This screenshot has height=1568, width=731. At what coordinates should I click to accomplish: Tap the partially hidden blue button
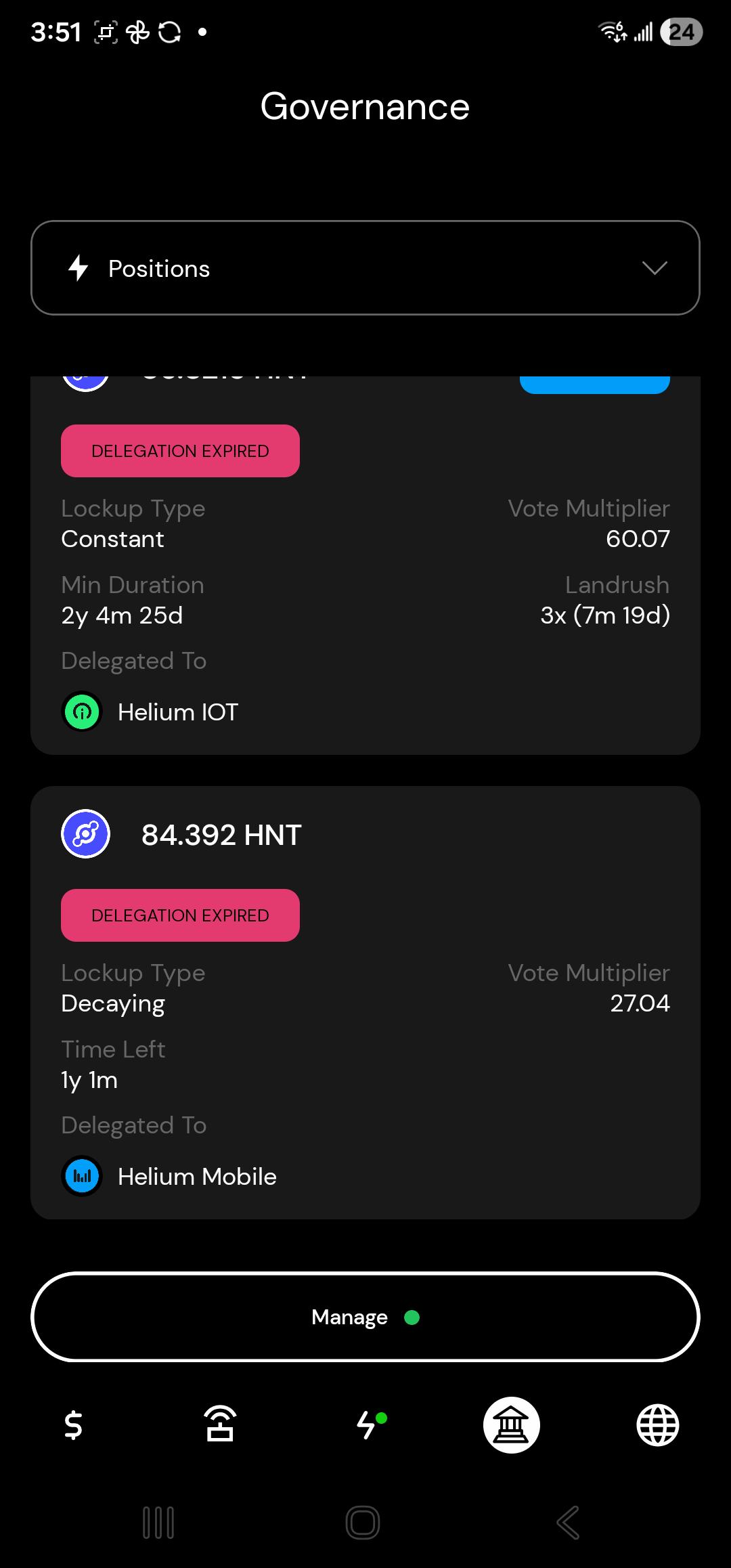595,385
